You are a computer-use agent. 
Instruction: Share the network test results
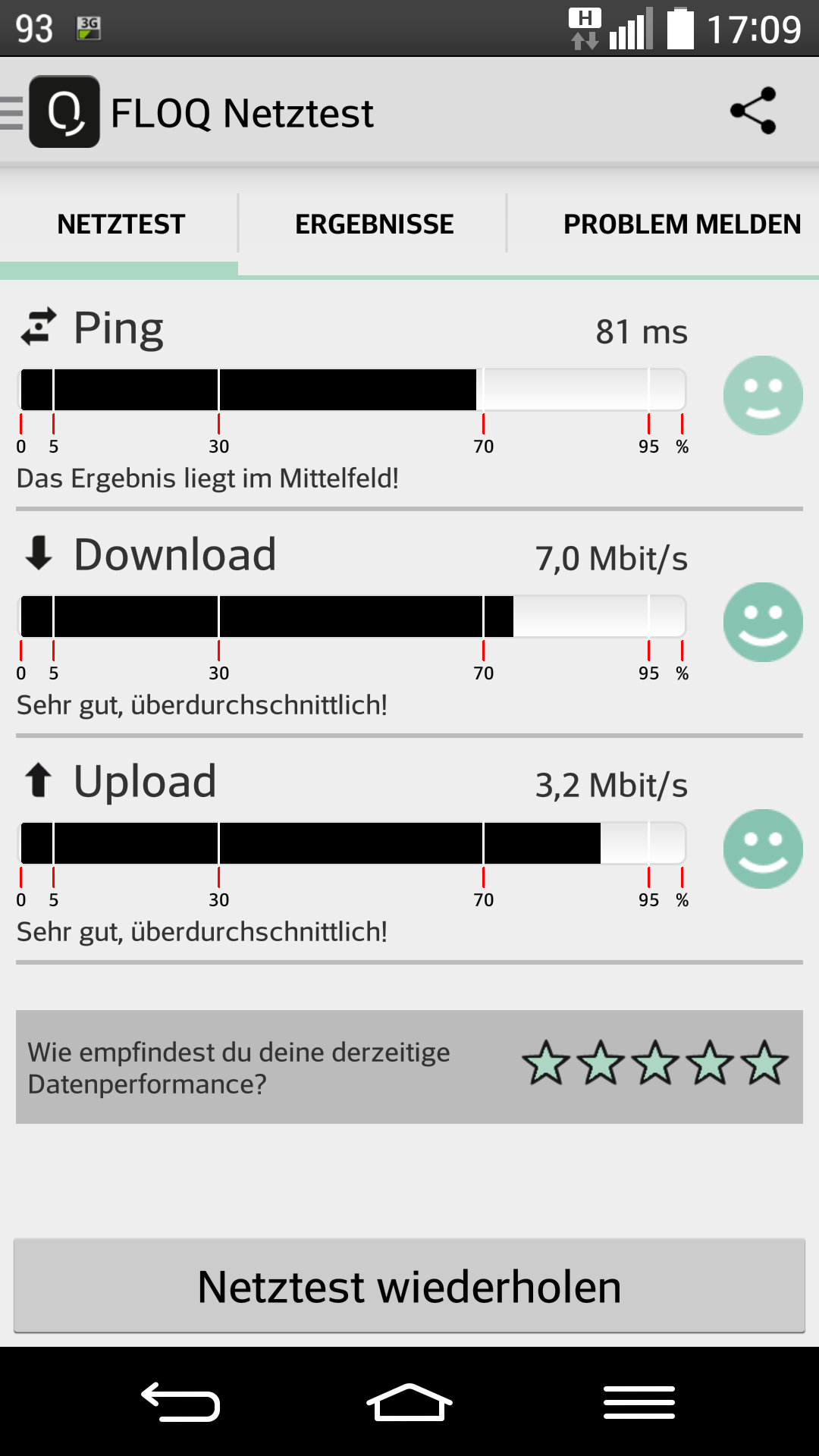[x=753, y=111]
